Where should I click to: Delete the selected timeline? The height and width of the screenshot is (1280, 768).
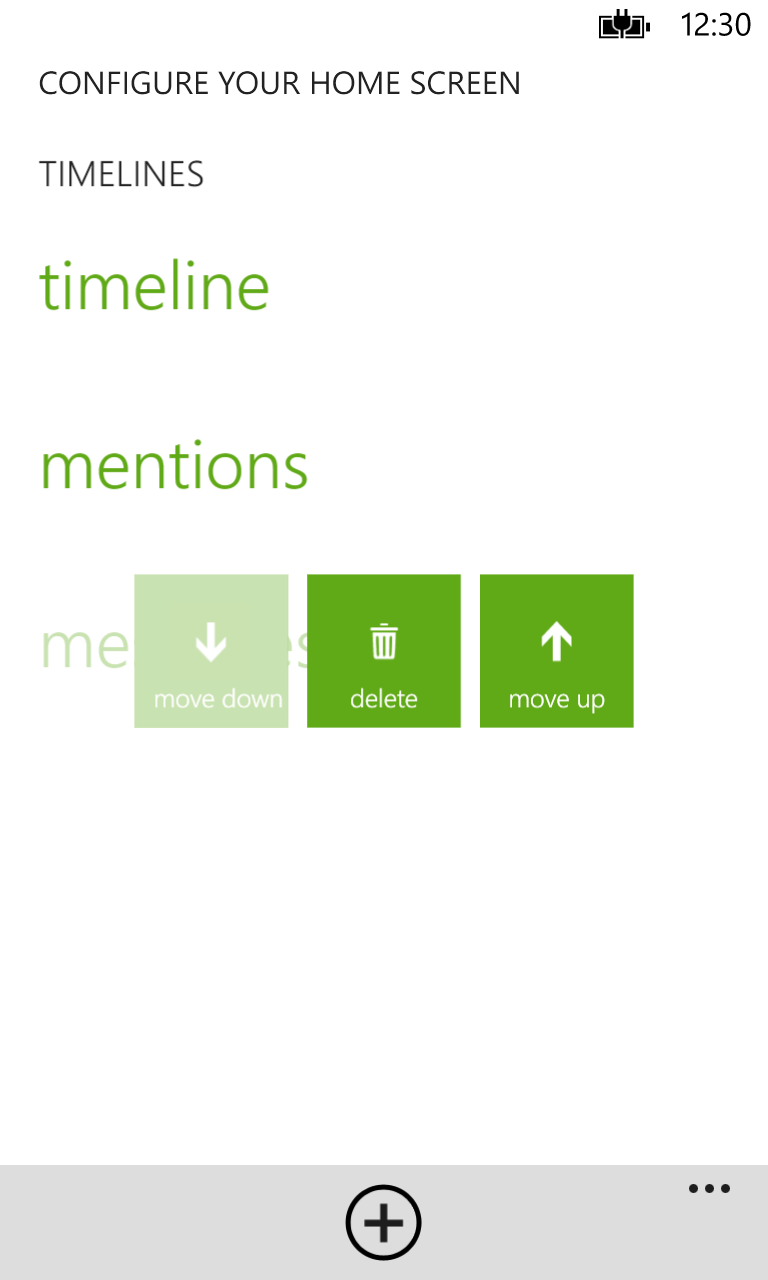tap(384, 651)
